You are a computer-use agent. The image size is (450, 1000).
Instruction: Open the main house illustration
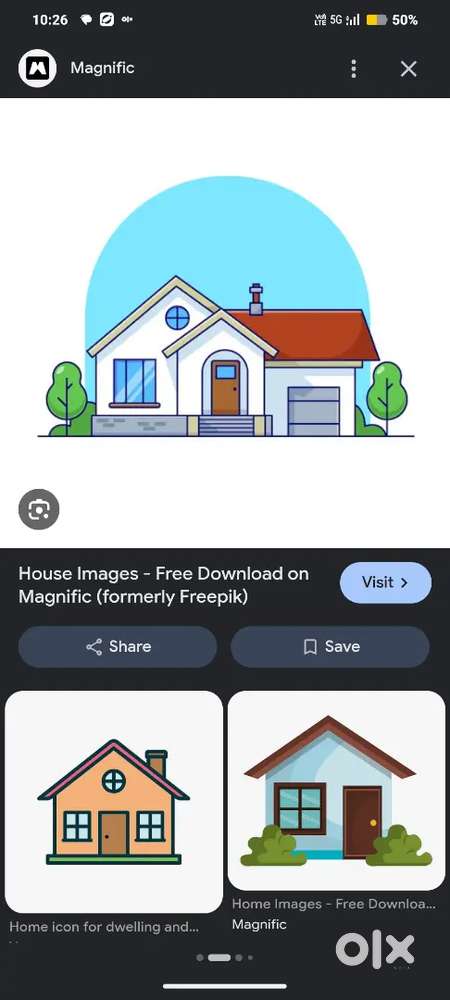click(x=225, y=322)
